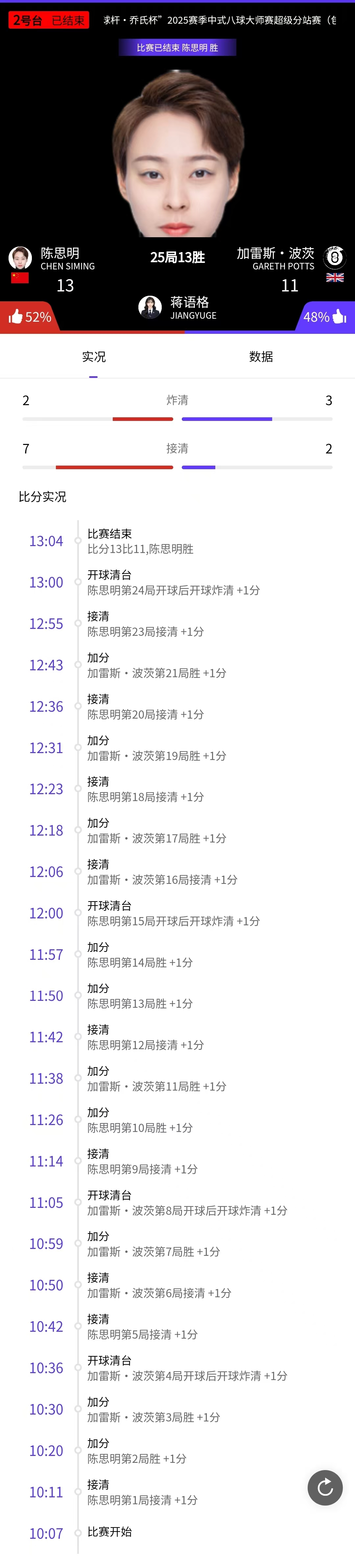This screenshot has height=1568, width=355.
Task: Open 加雷斯·波茨's player avatar
Action: coord(334,258)
